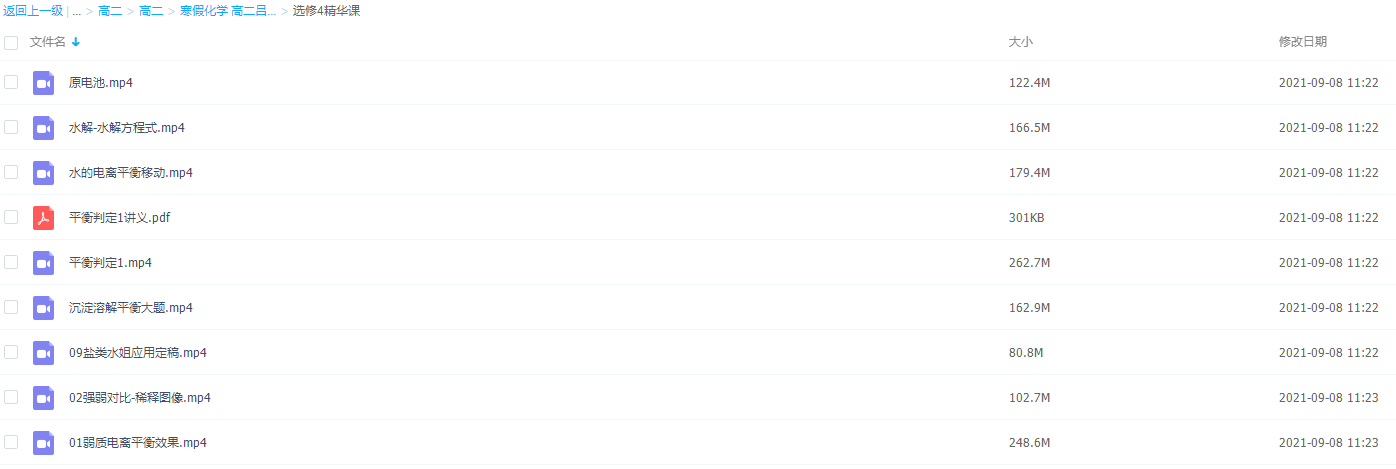Check the box for 平衡判定1讲义.pdf
The image size is (1396, 469).
click(11, 217)
